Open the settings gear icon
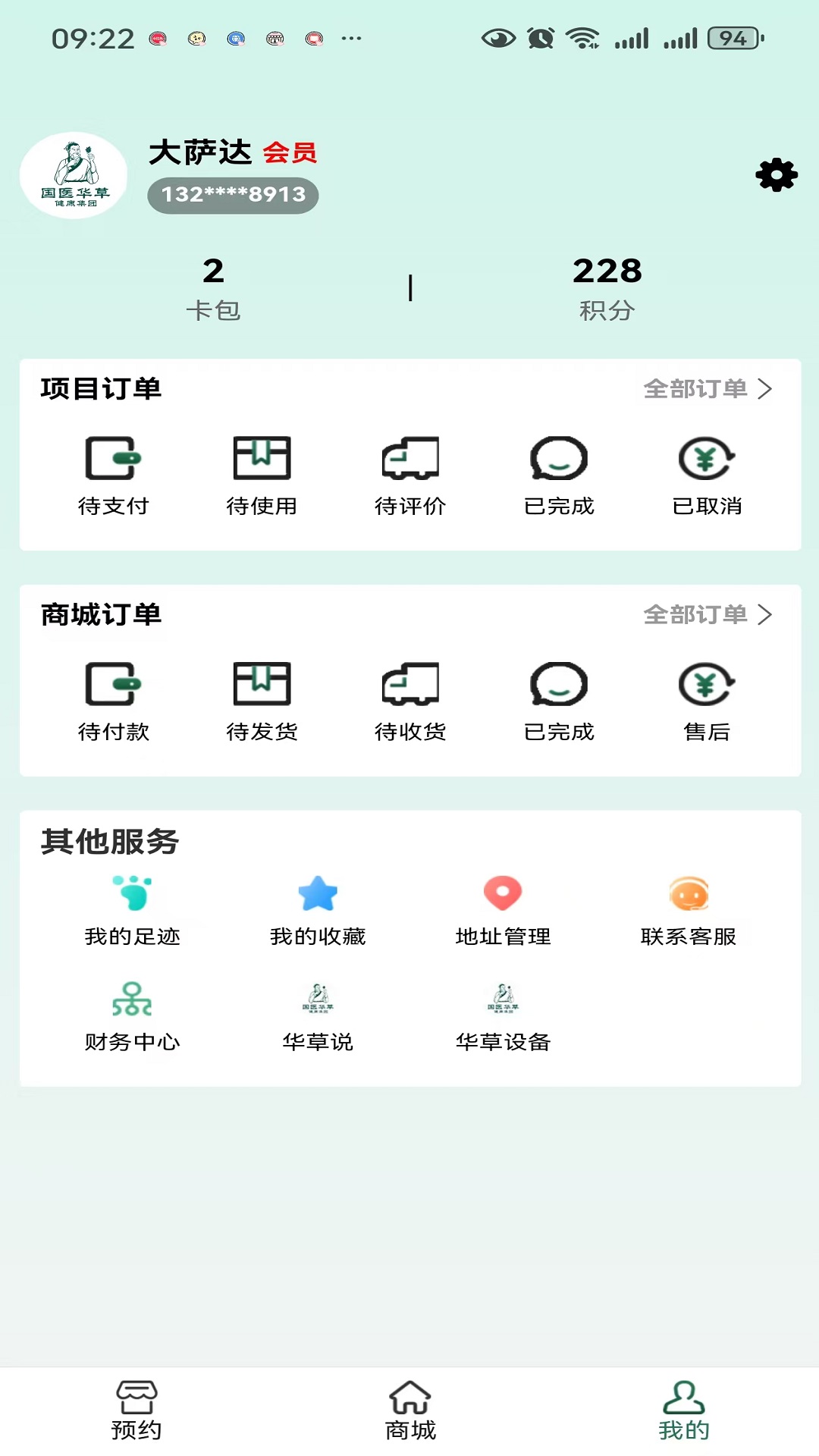The image size is (819, 1456). [777, 175]
